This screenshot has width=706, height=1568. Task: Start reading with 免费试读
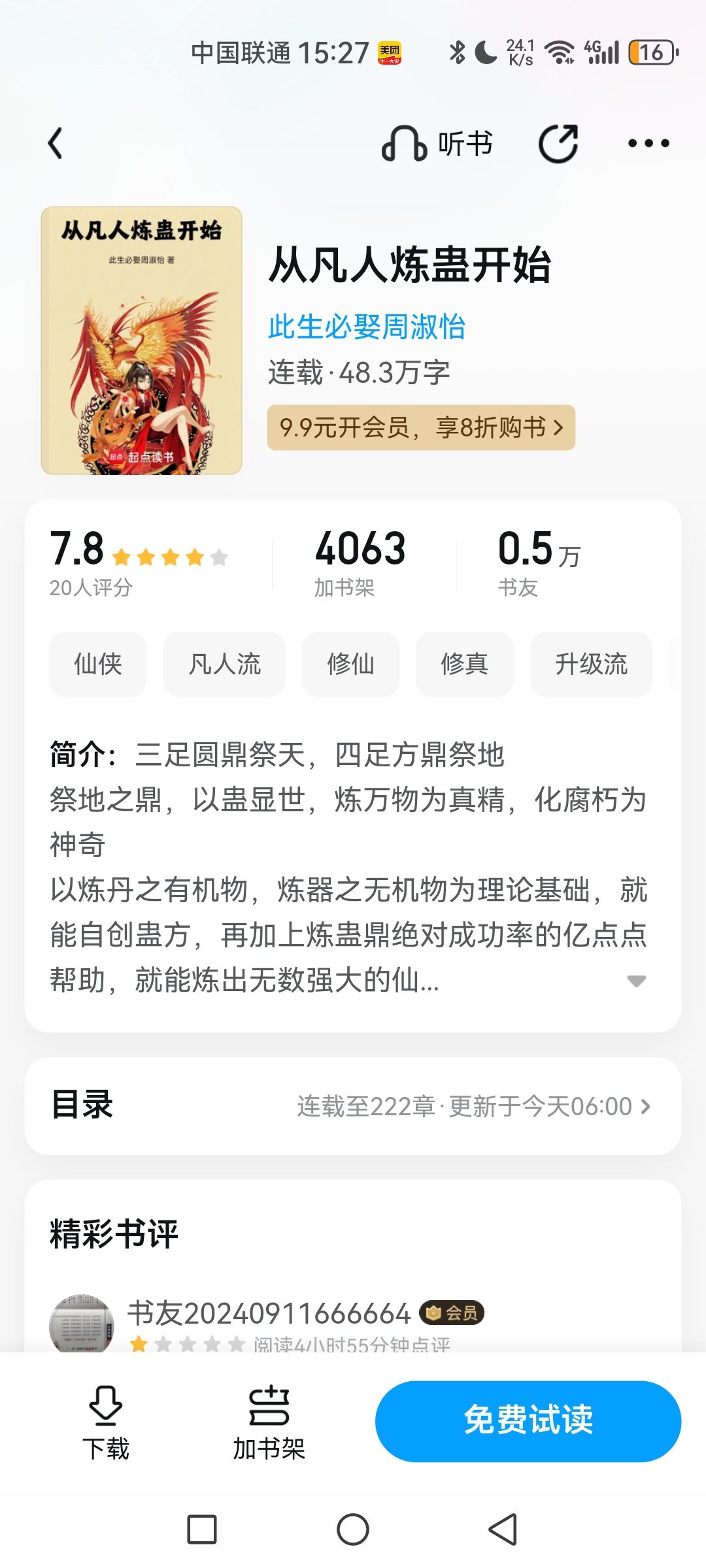pyautogui.click(x=528, y=1420)
